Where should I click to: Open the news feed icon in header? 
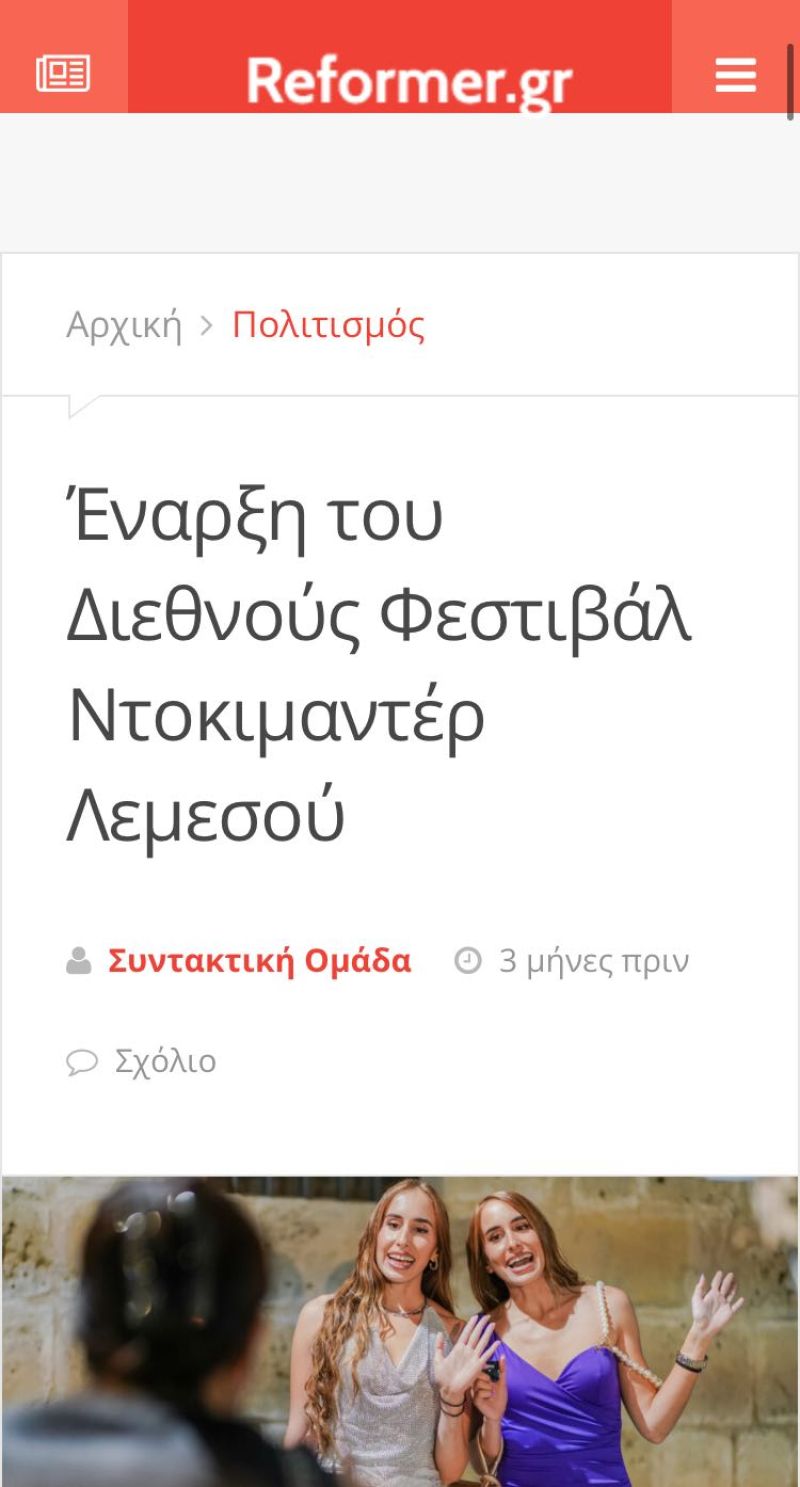tap(63, 73)
